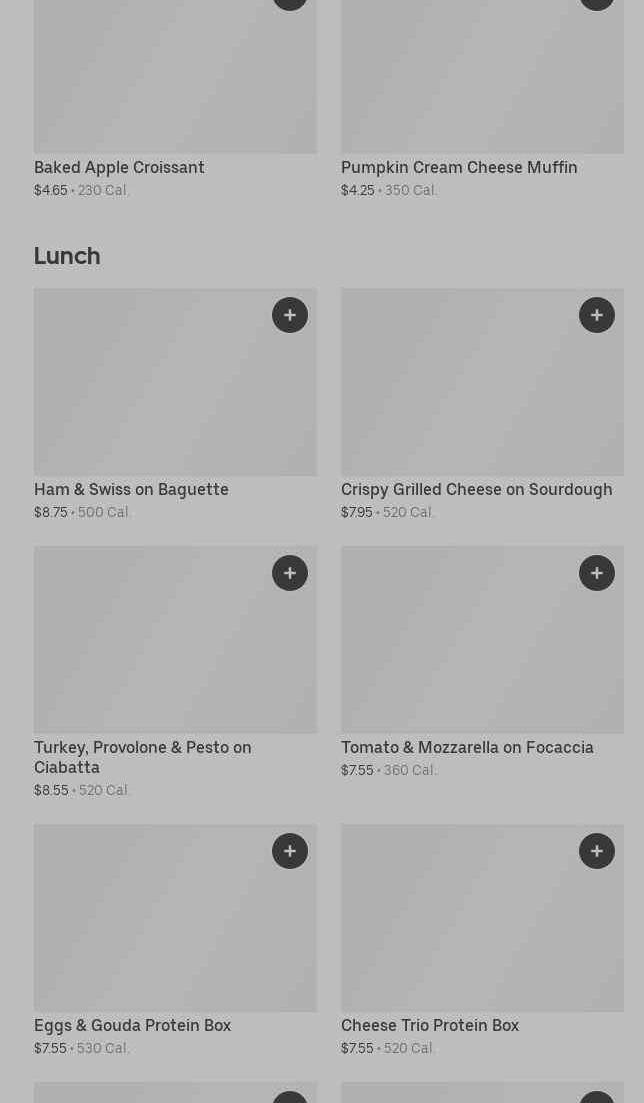View Ham & Swiss on Baguette details
Viewport: 644px width, 1103px height.
coord(131,490)
